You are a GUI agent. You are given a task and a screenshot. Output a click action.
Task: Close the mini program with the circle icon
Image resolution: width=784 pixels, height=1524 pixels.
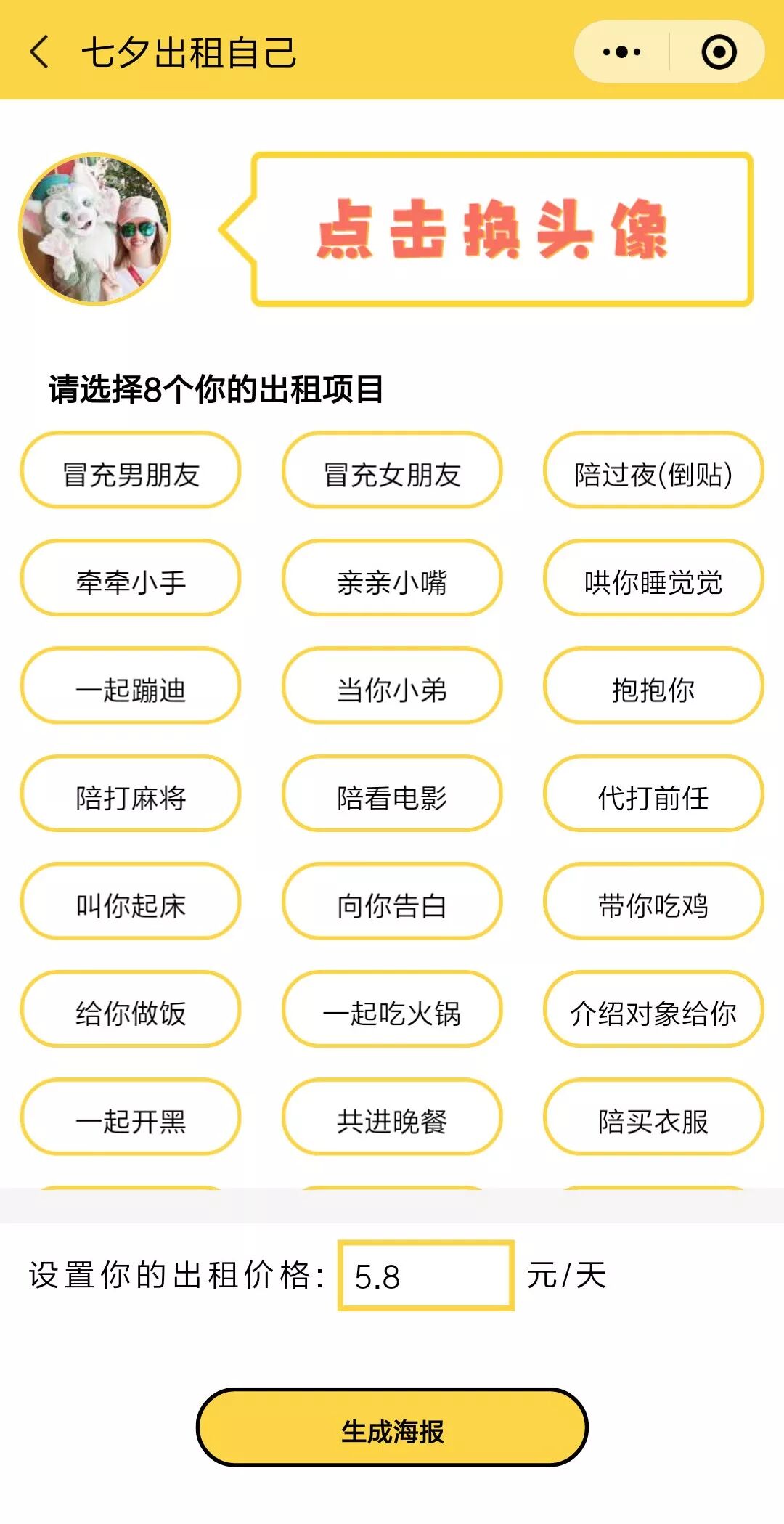pos(719,52)
